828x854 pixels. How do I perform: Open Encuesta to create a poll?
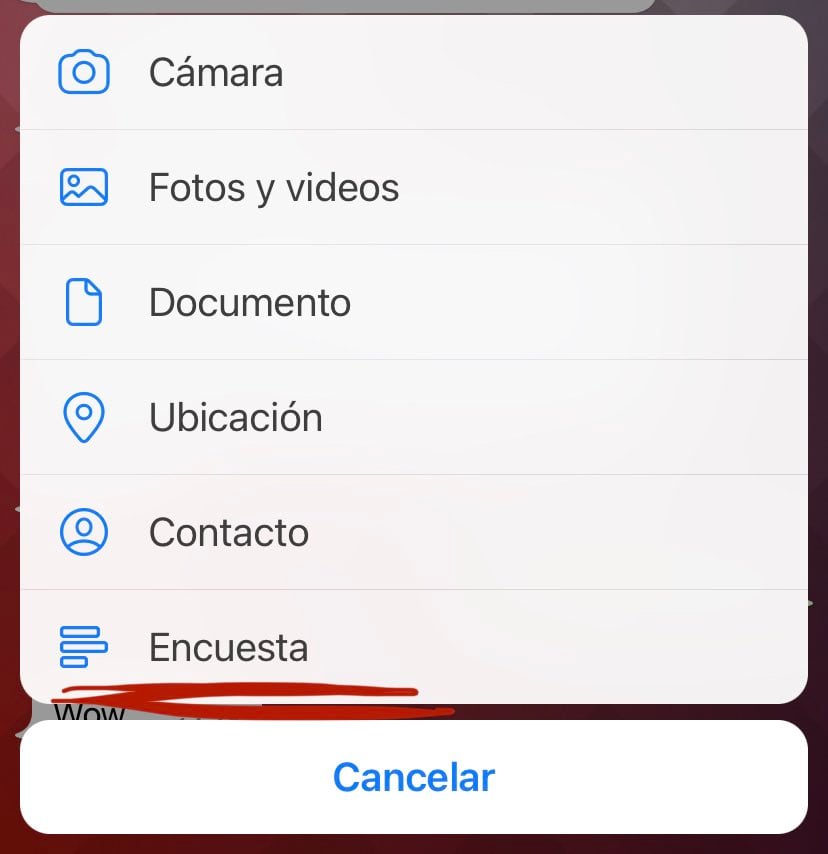(228, 646)
